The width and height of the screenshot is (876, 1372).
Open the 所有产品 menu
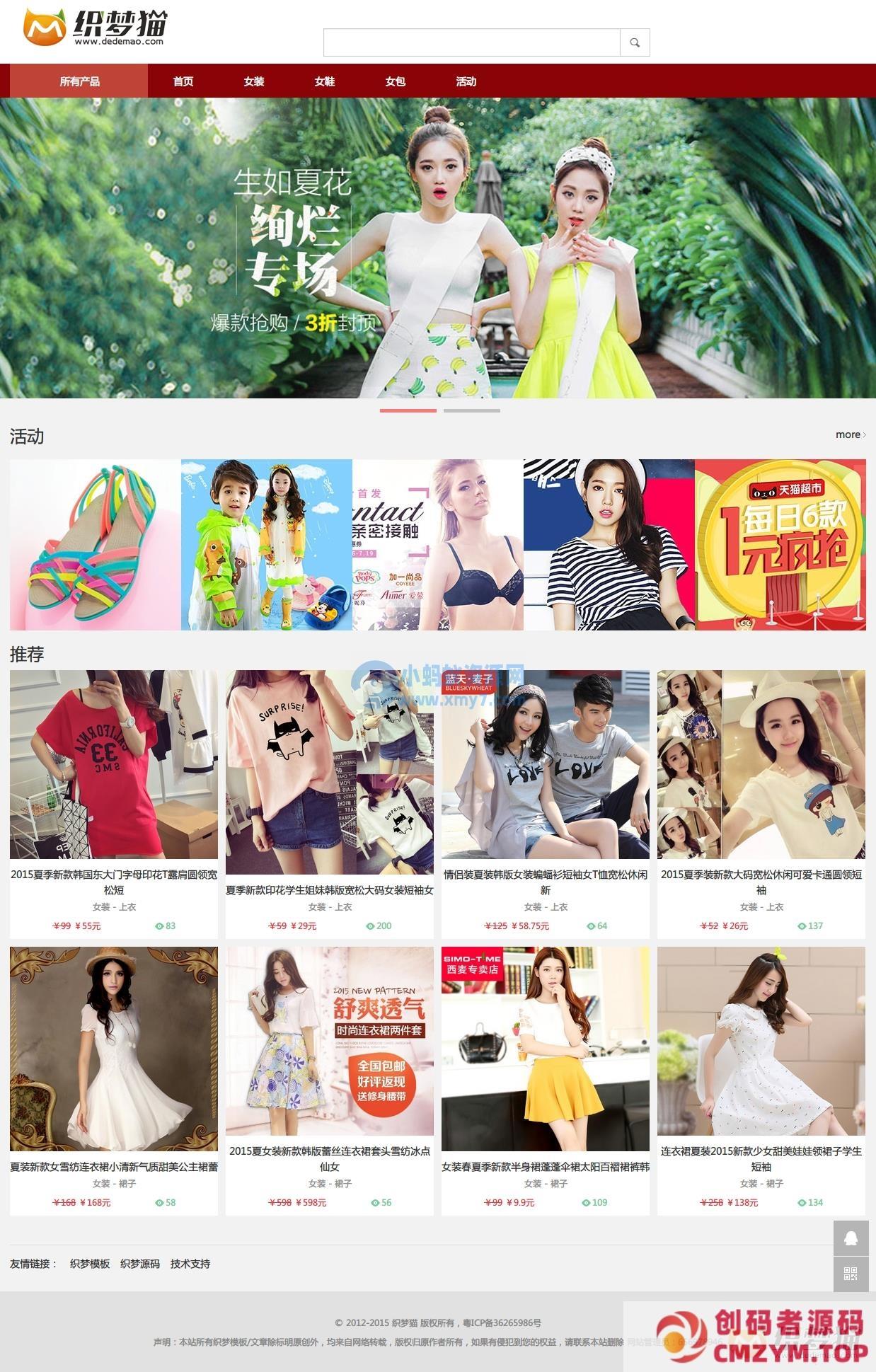(x=79, y=81)
